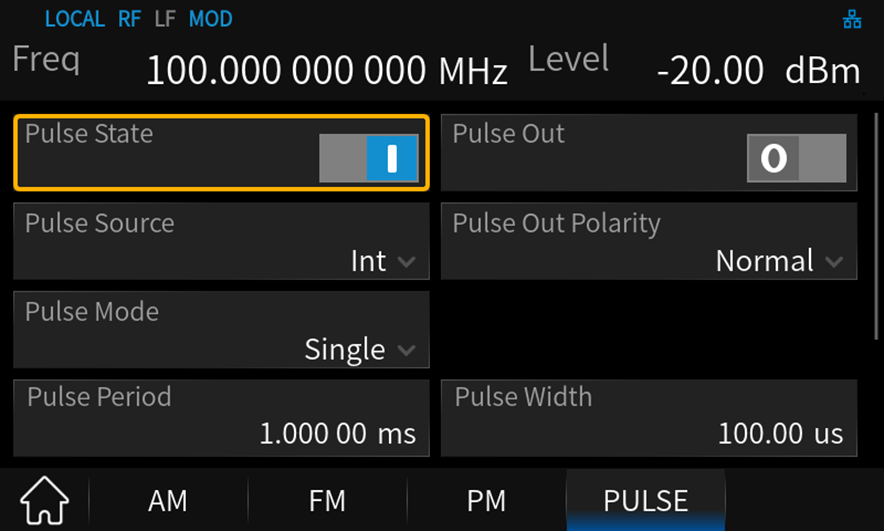Switch to the FM tab
The height and width of the screenshot is (531, 884).
327,500
